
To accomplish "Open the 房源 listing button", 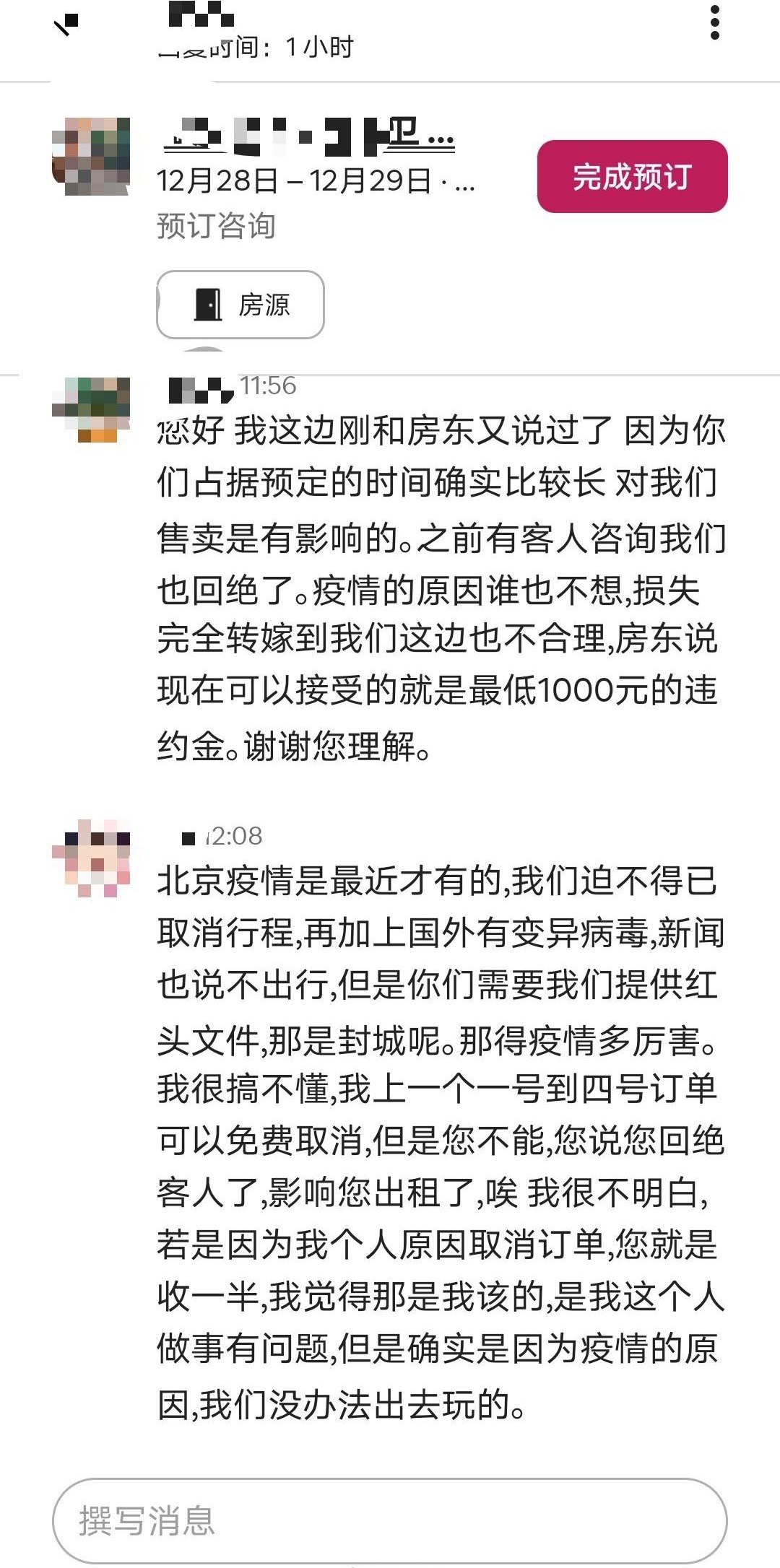I will (x=240, y=305).
